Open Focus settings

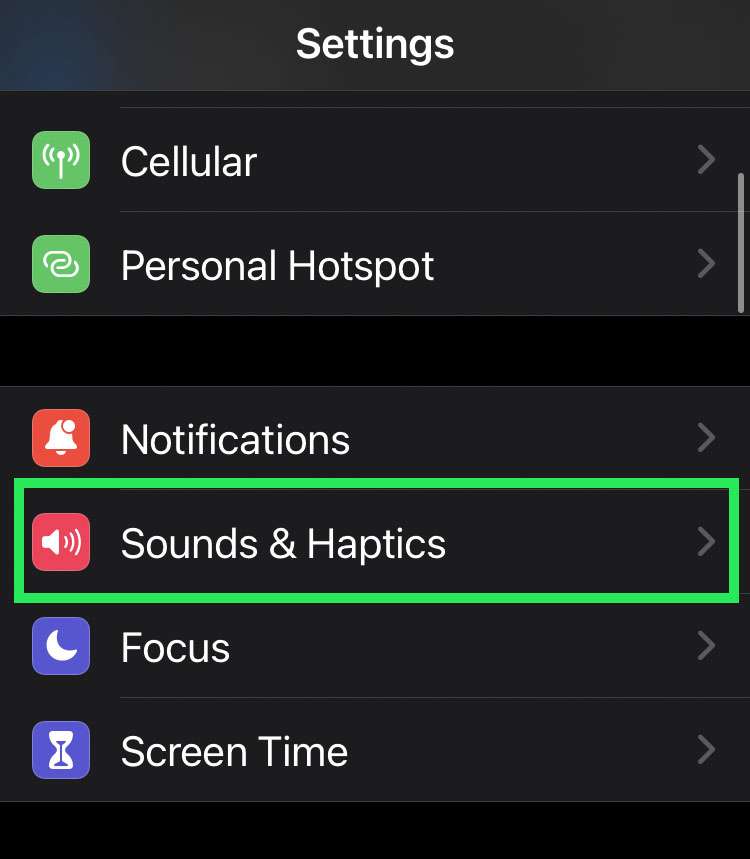point(375,647)
